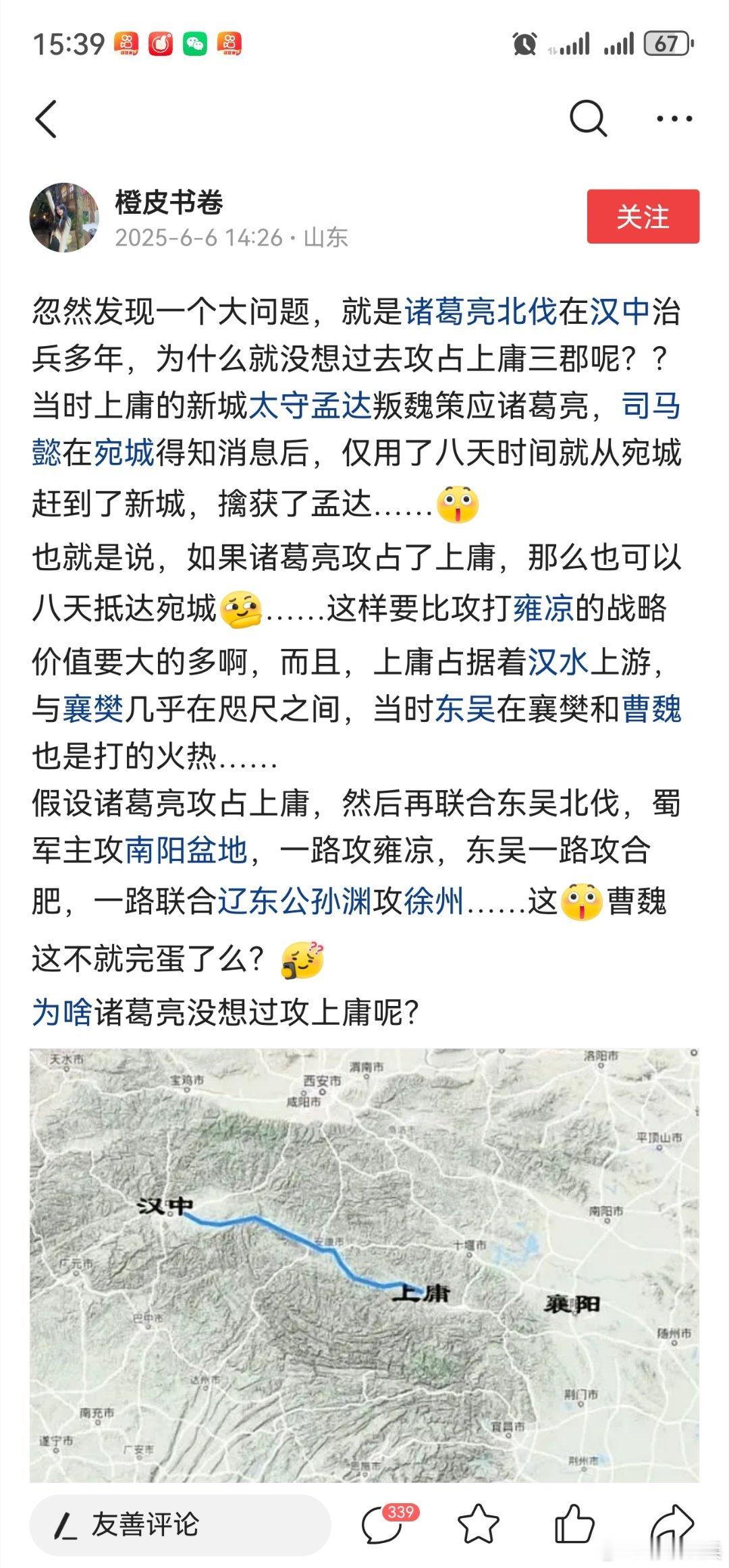This screenshot has height=1568, width=729.
Task: Open the three-dot overflow menu
Action: pyautogui.click(x=674, y=119)
